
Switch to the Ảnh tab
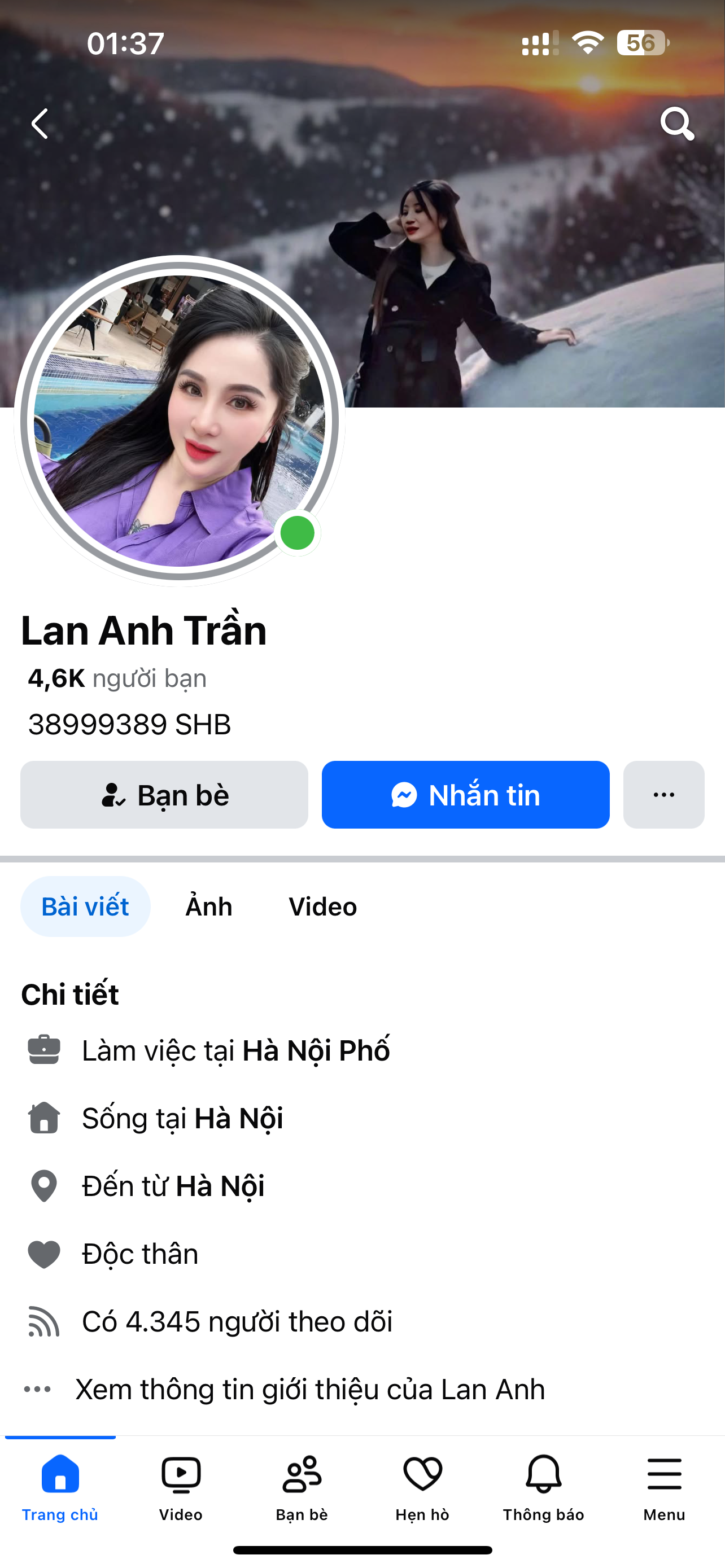pyautogui.click(x=209, y=906)
